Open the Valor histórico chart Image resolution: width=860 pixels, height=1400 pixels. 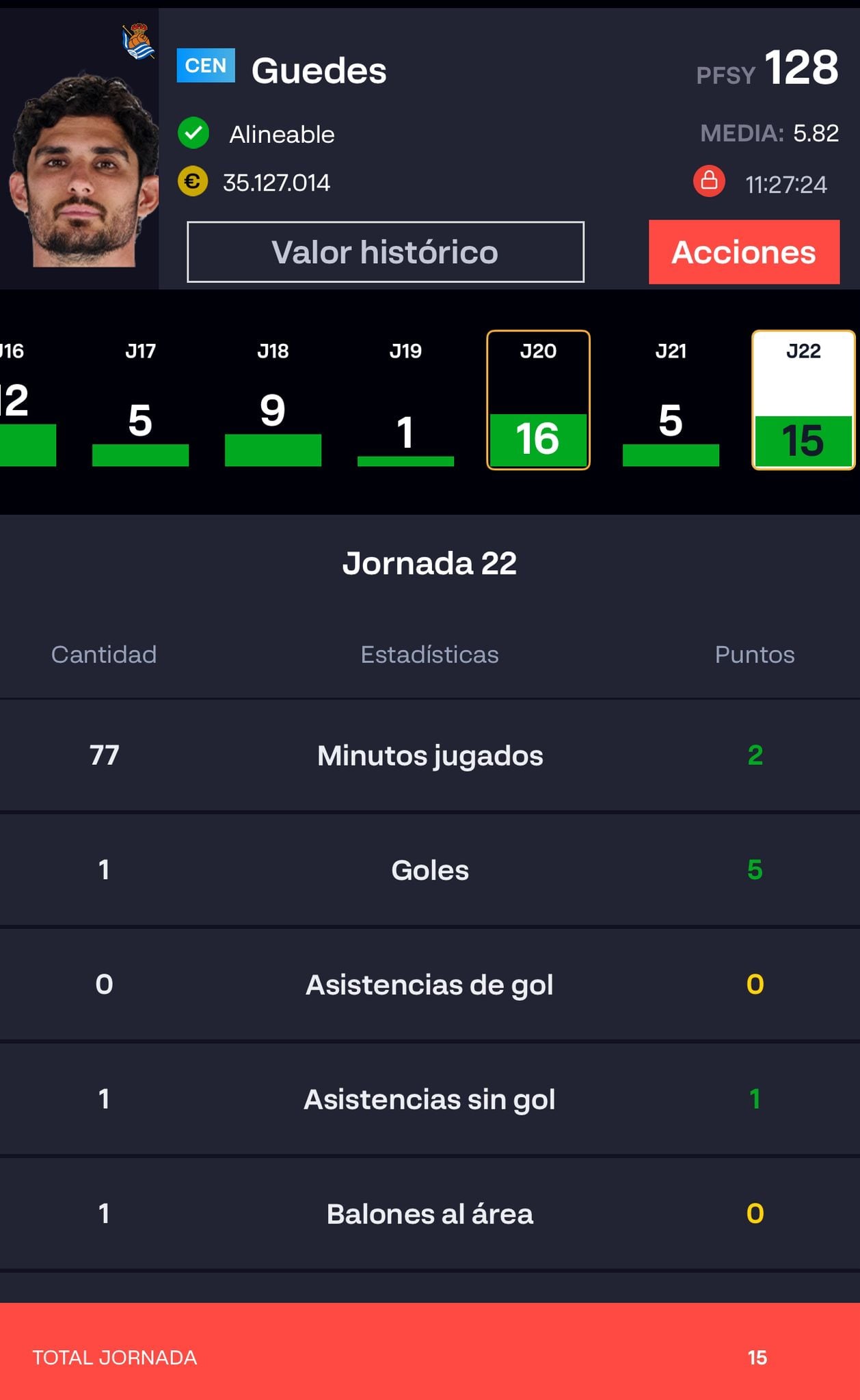(385, 252)
